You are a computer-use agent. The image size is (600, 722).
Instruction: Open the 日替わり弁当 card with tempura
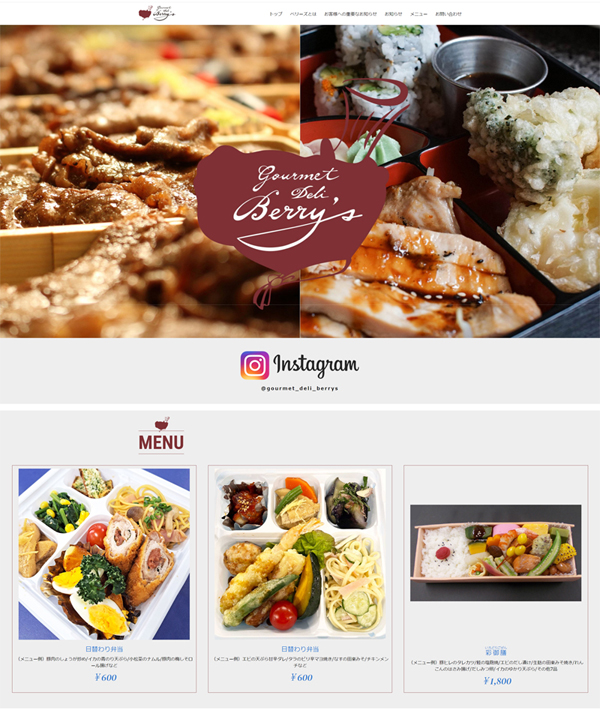click(x=300, y=577)
